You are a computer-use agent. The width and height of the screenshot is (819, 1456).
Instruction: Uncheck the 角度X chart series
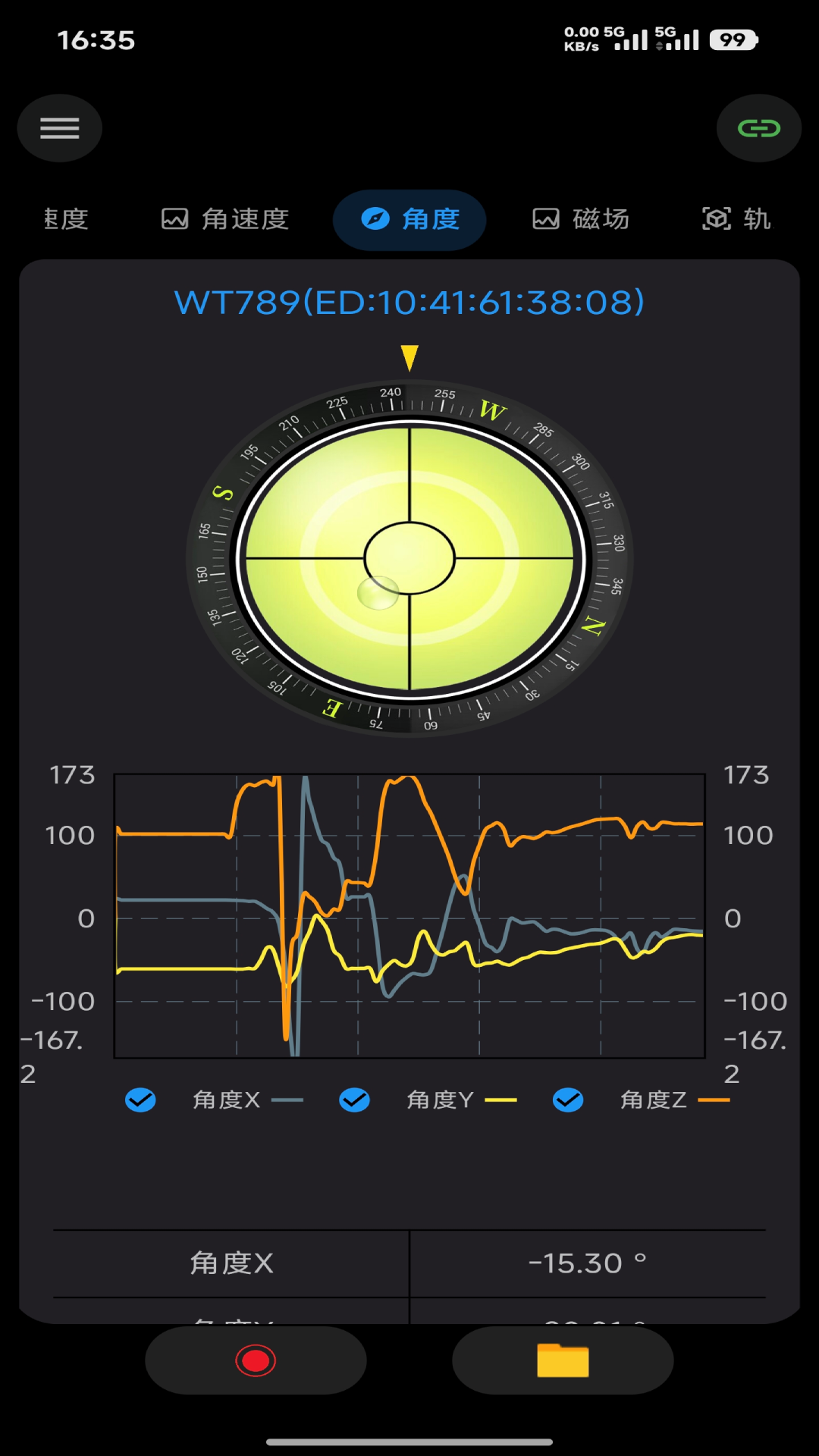tap(141, 1100)
